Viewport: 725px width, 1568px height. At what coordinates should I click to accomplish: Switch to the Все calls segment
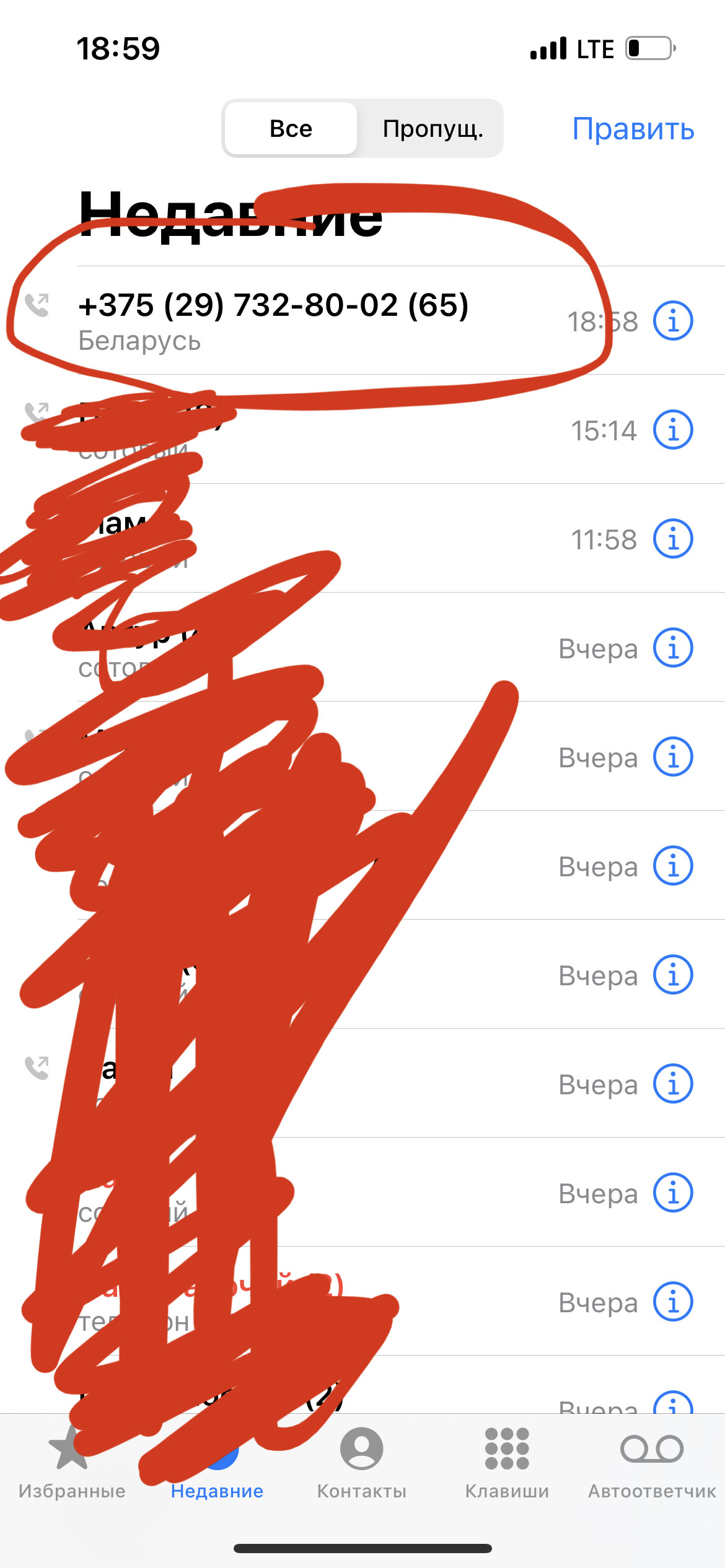pos(291,128)
